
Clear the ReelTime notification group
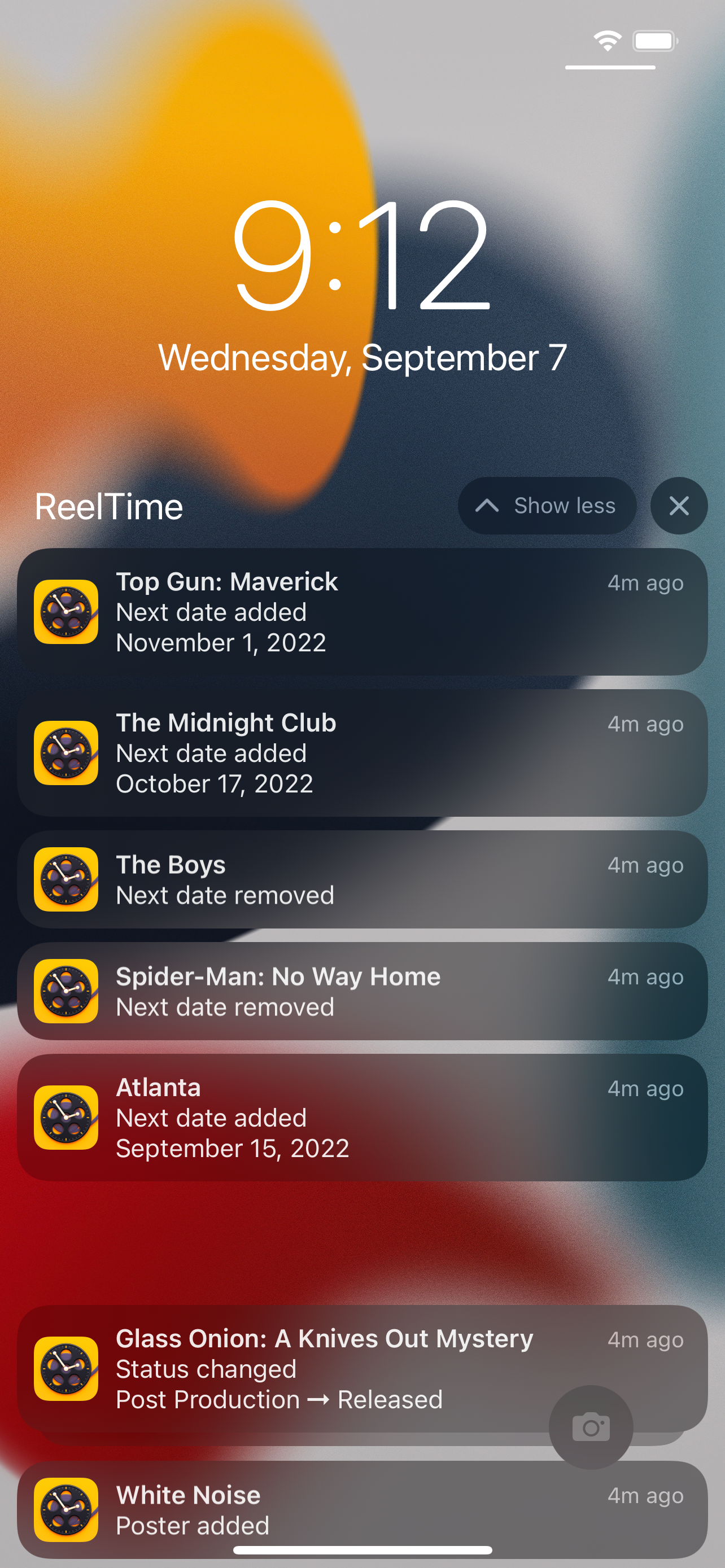[x=678, y=506]
